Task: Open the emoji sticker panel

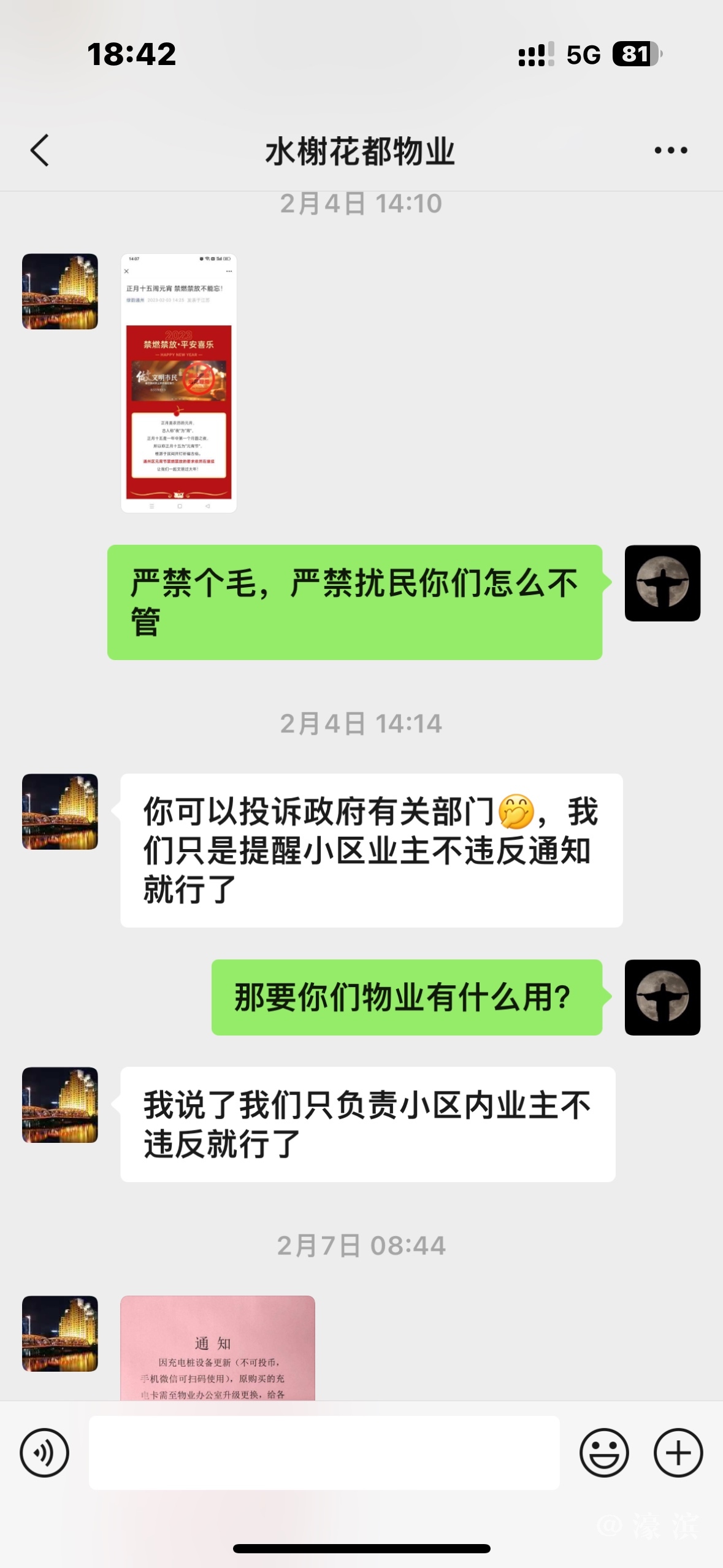Action: click(604, 1453)
